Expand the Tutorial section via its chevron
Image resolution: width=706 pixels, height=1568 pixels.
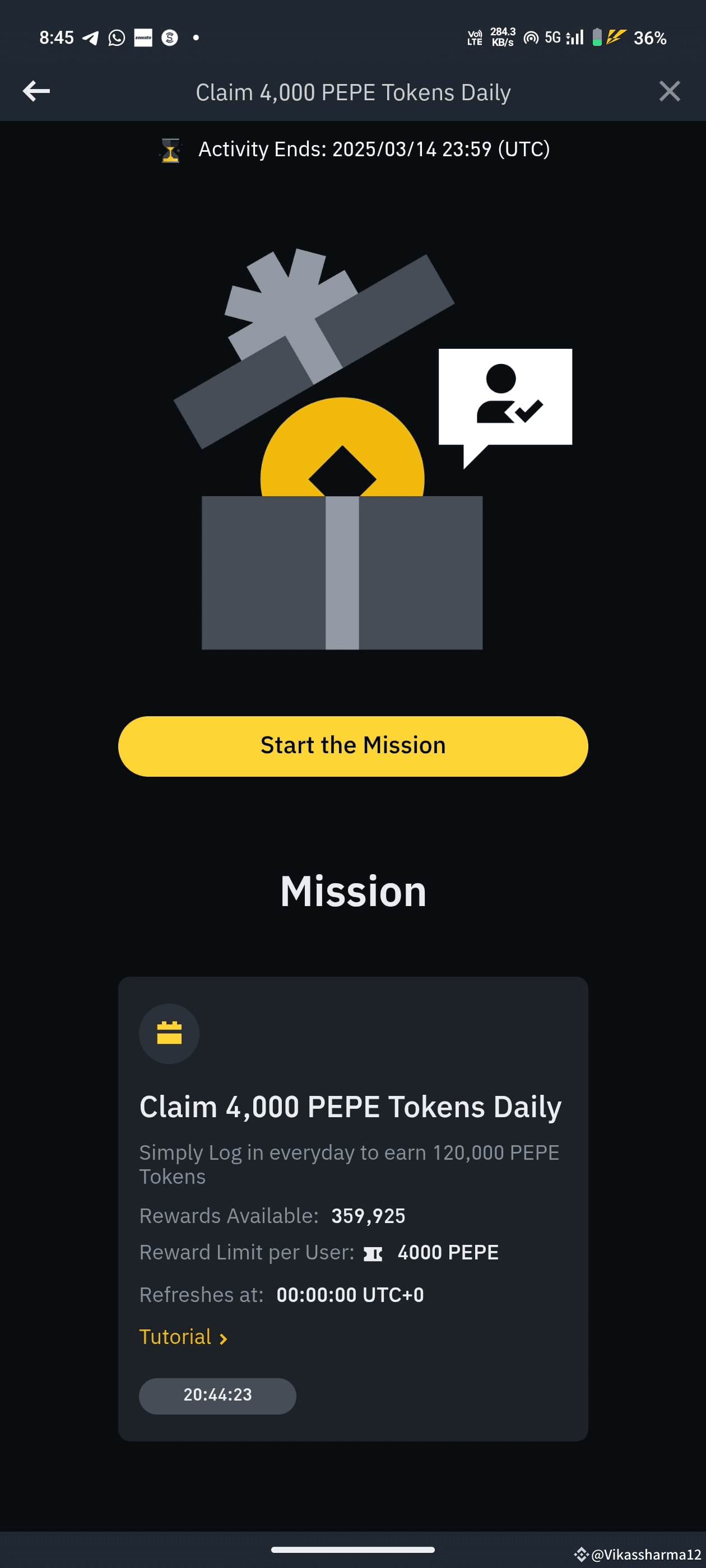pos(224,1337)
